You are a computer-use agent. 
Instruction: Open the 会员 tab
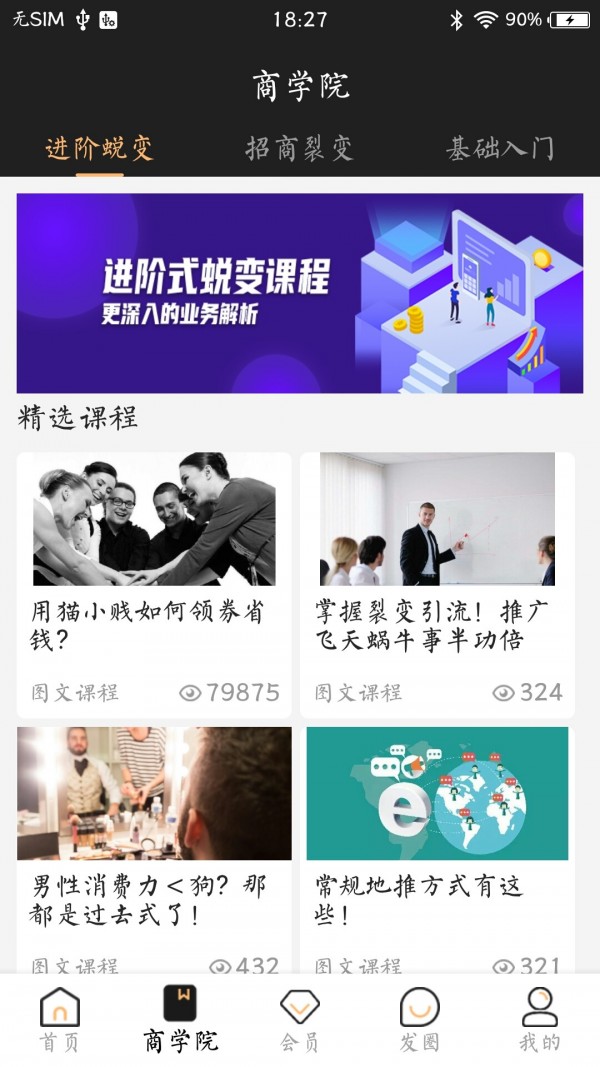(x=299, y=1020)
